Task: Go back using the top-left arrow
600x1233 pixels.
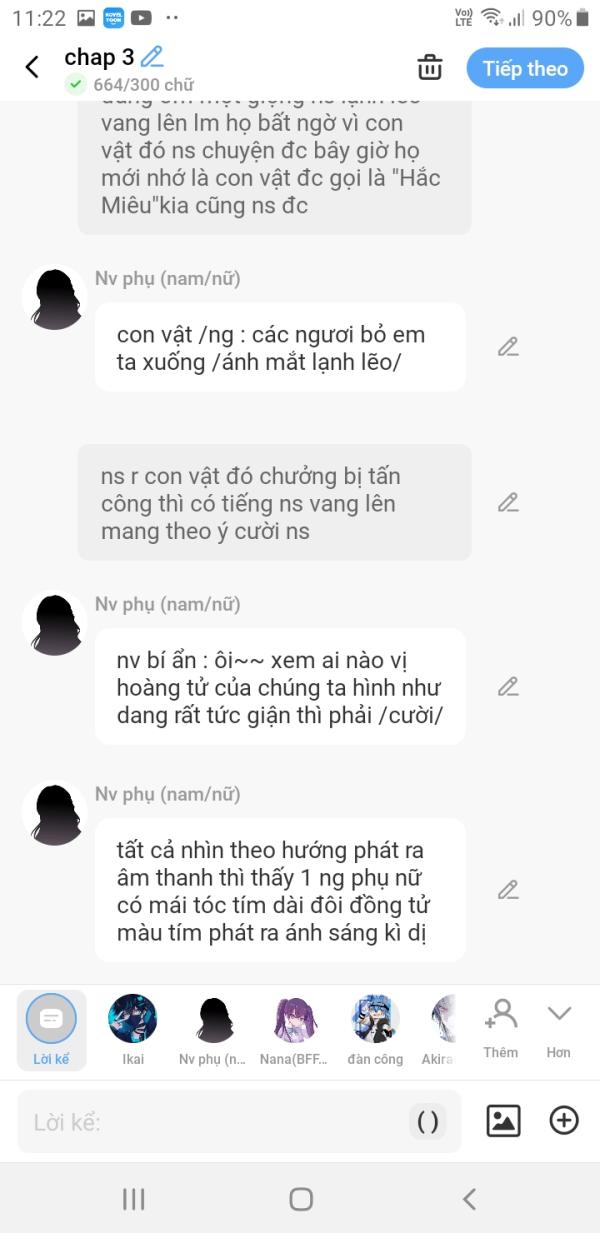Action: coord(32,67)
